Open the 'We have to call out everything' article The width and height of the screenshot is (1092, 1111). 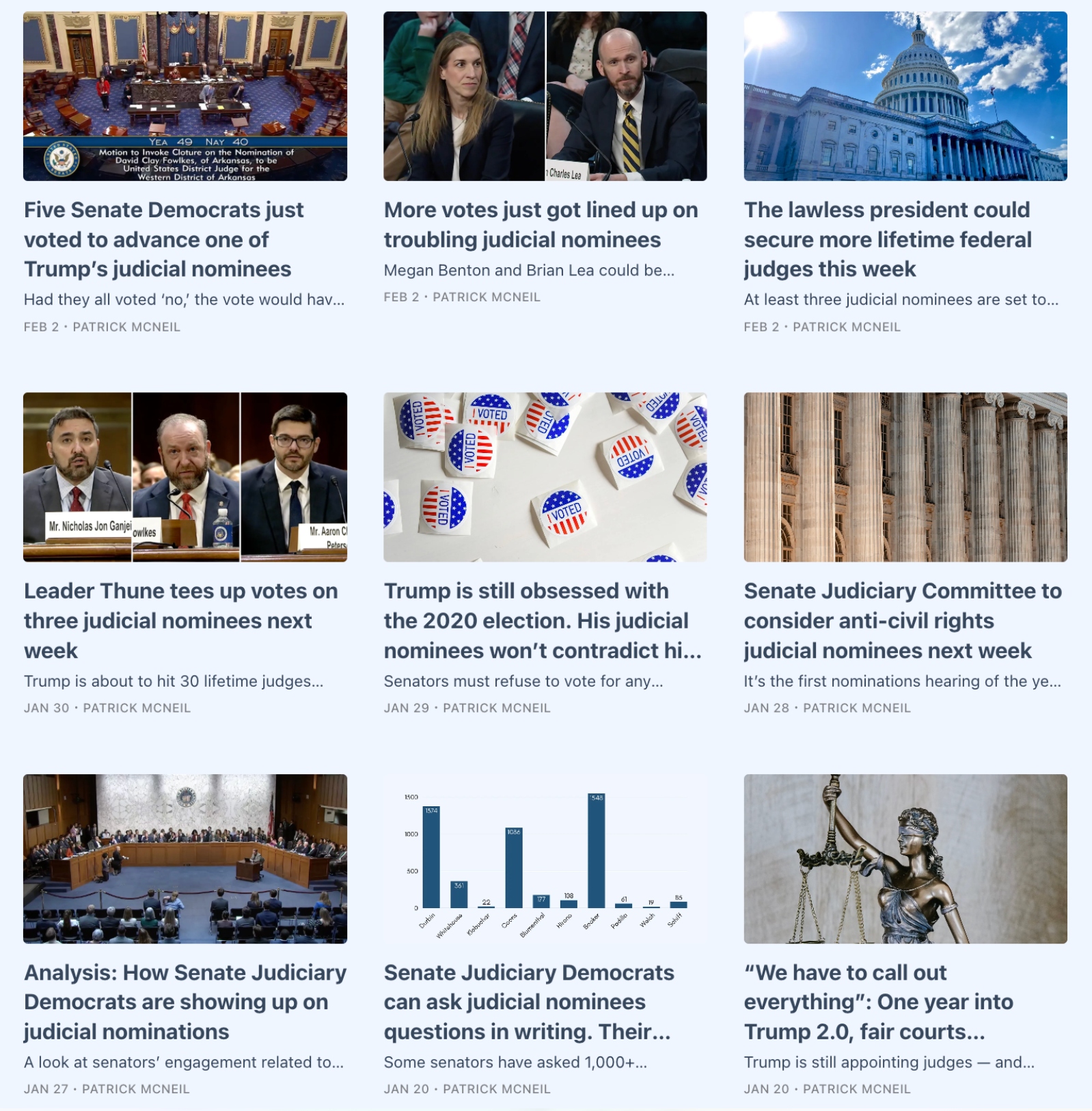[878, 1001]
